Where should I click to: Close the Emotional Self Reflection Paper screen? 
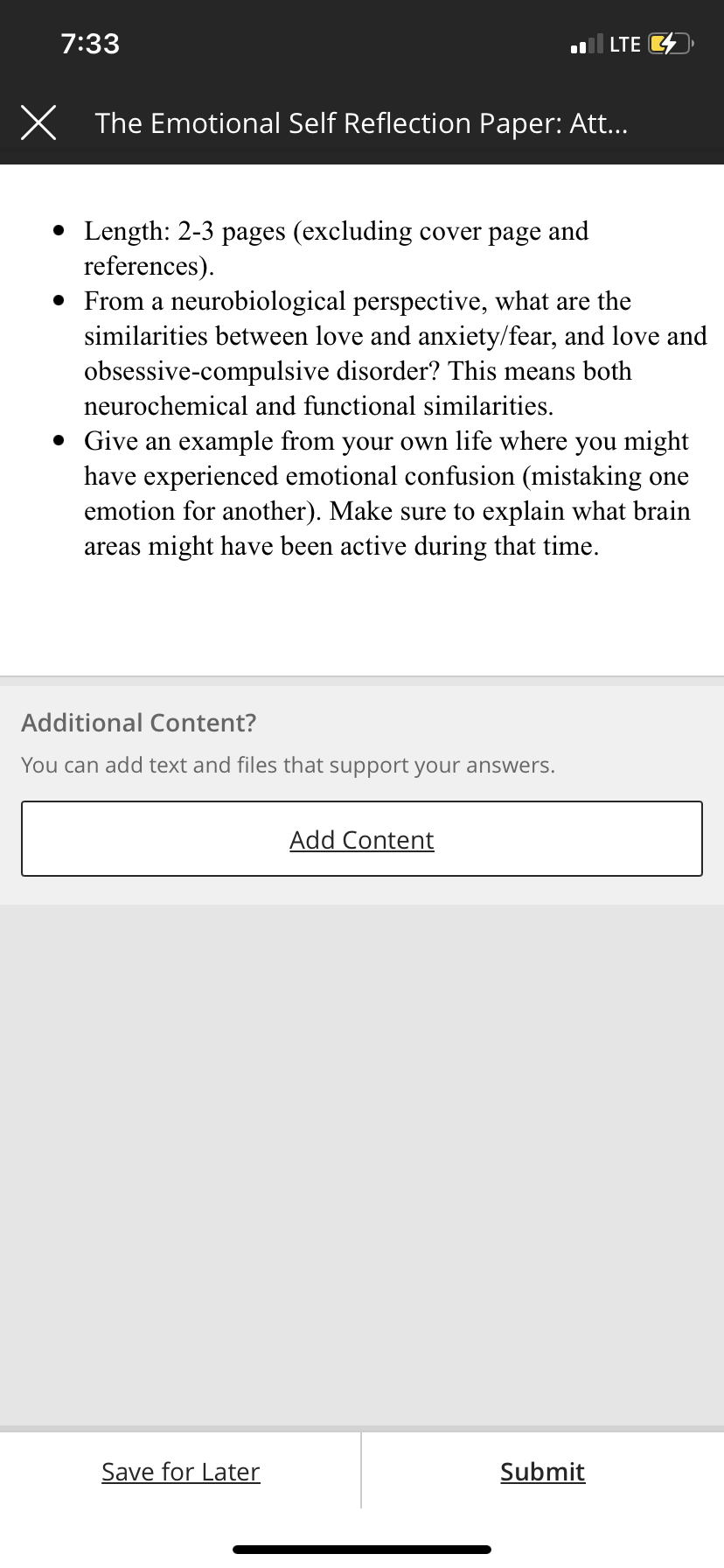[38, 122]
